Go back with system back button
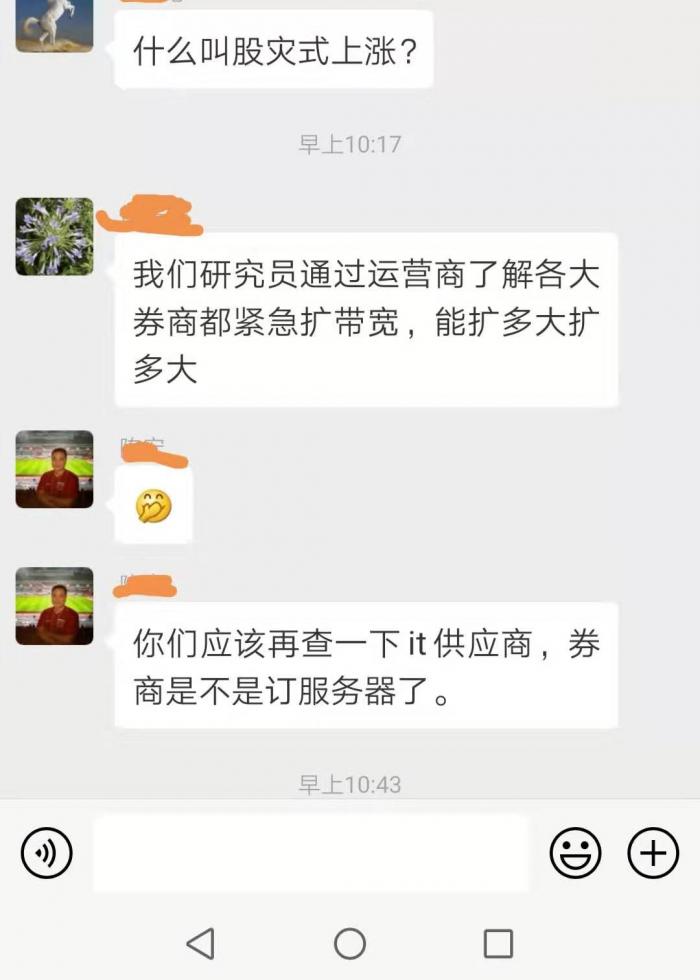The height and width of the screenshot is (980, 700). click(201, 942)
